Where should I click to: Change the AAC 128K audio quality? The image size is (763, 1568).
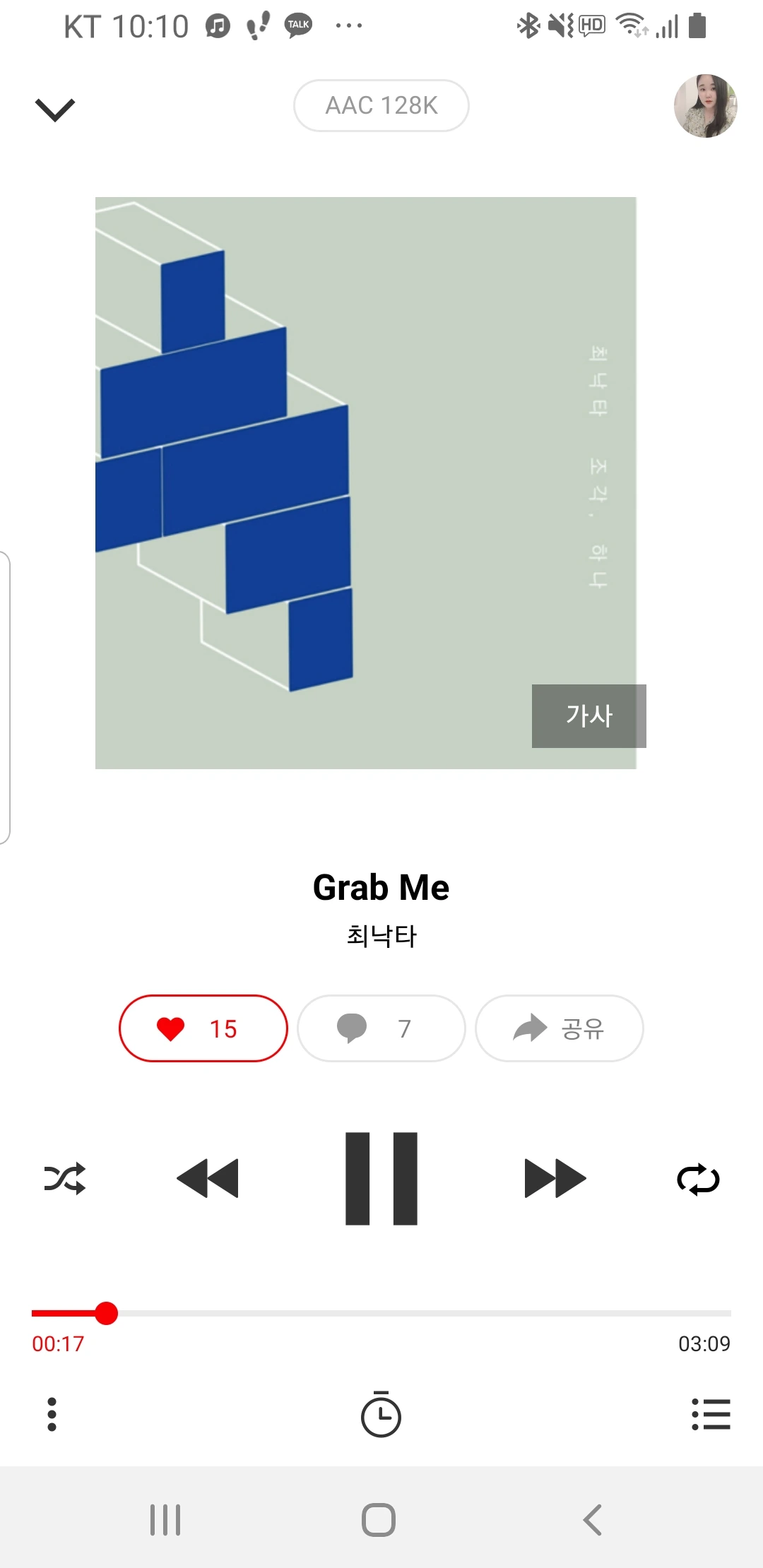tap(381, 106)
